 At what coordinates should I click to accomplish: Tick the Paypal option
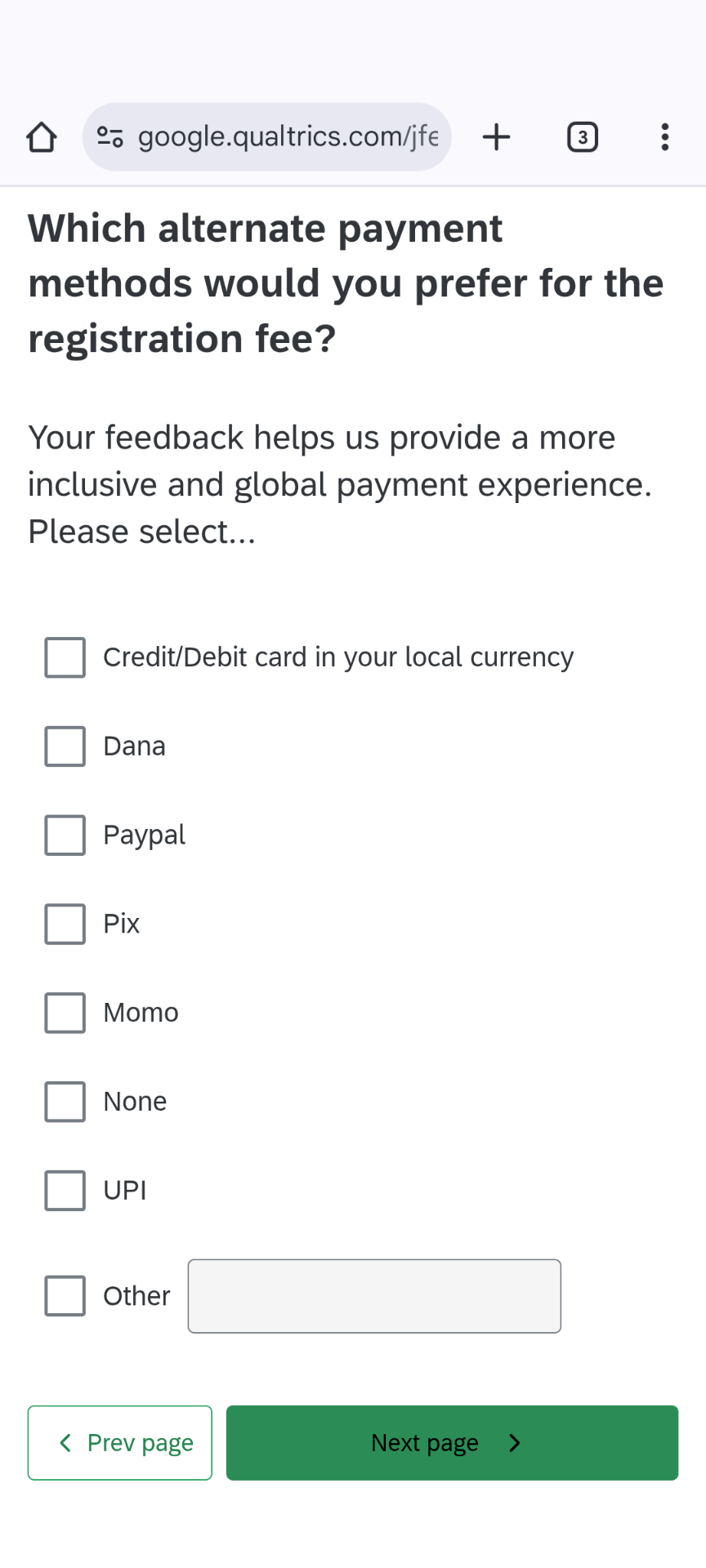(65, 835)
